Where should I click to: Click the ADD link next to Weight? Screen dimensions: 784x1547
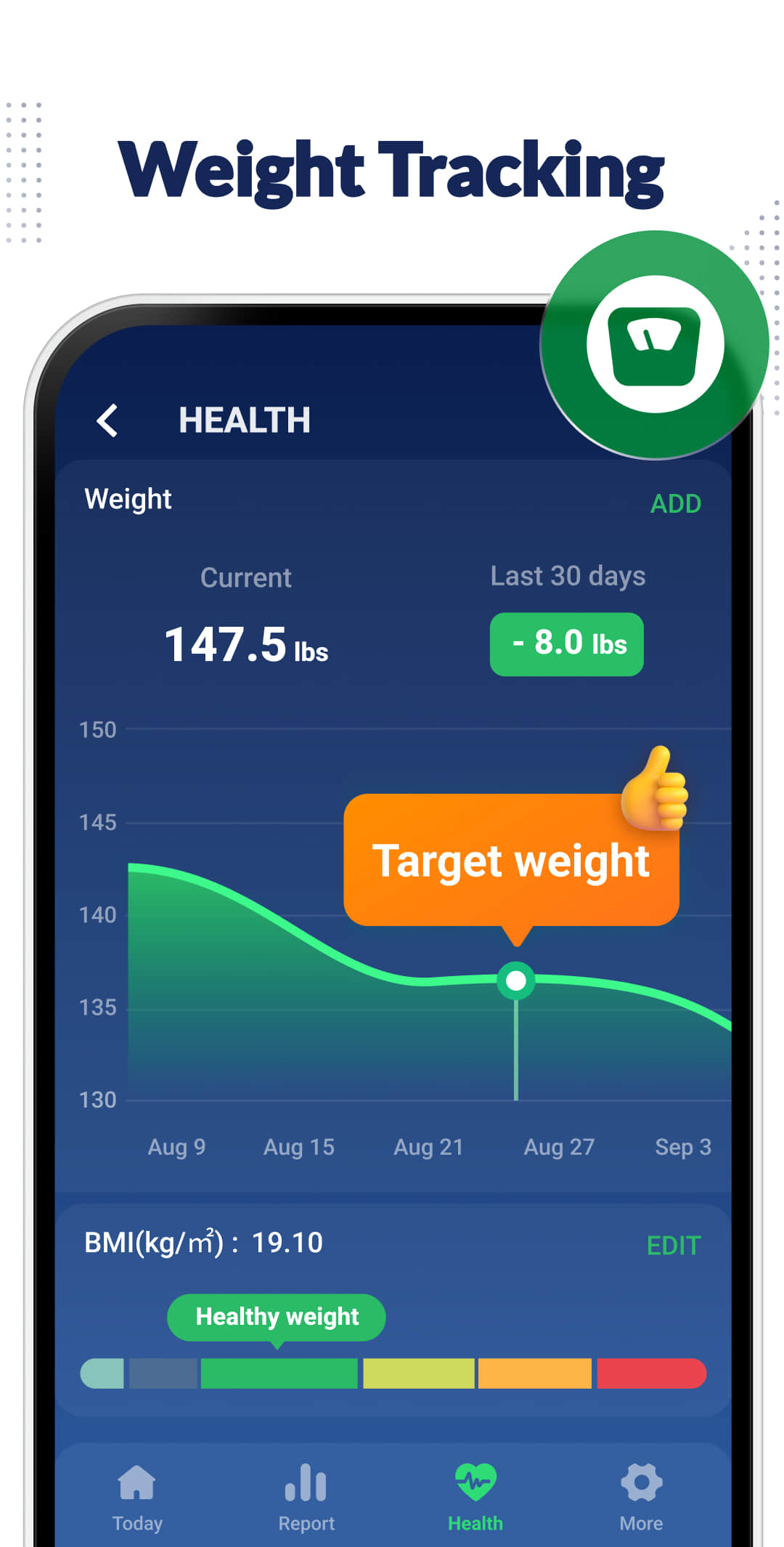tap(674, 503)
